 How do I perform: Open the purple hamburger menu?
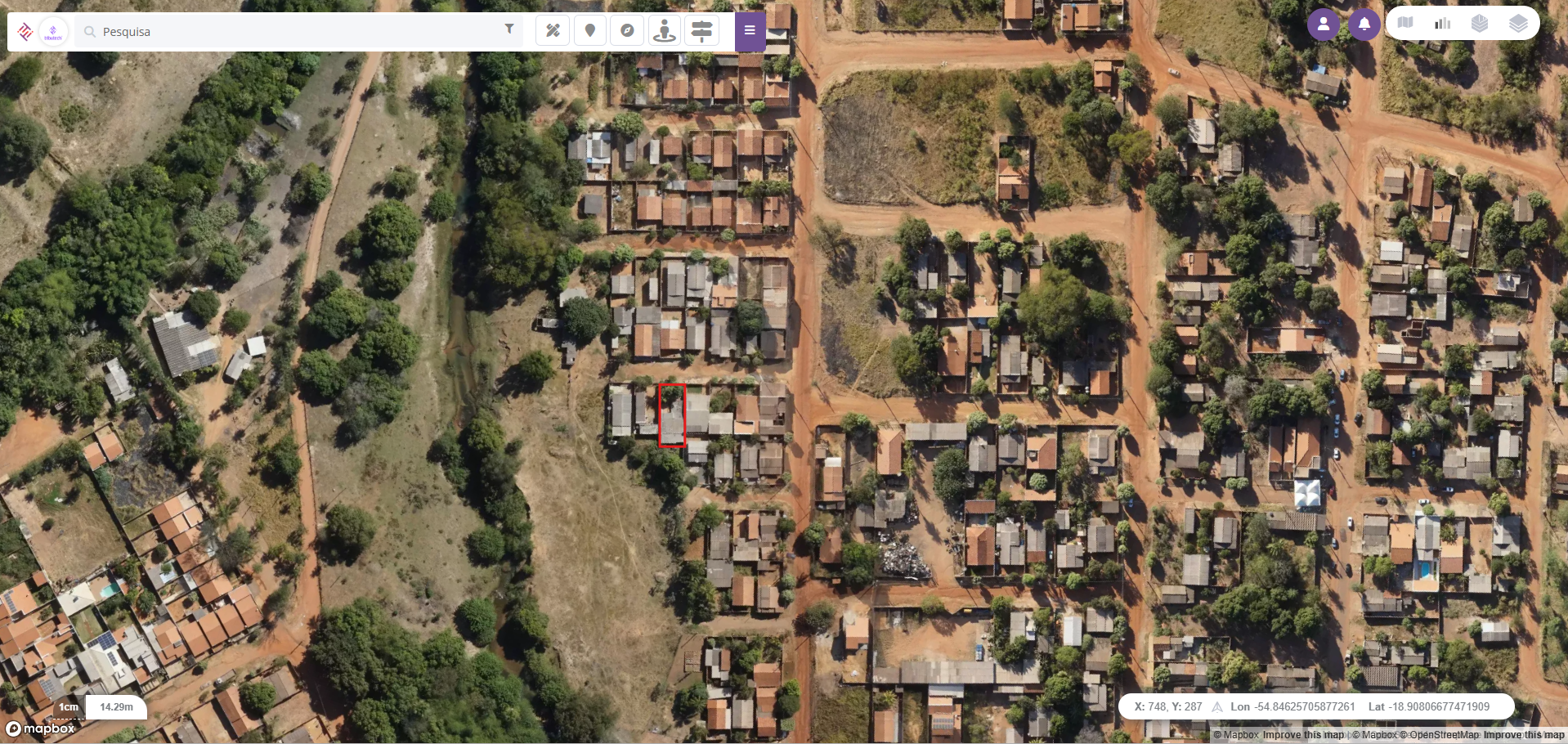tap(750, 31)
